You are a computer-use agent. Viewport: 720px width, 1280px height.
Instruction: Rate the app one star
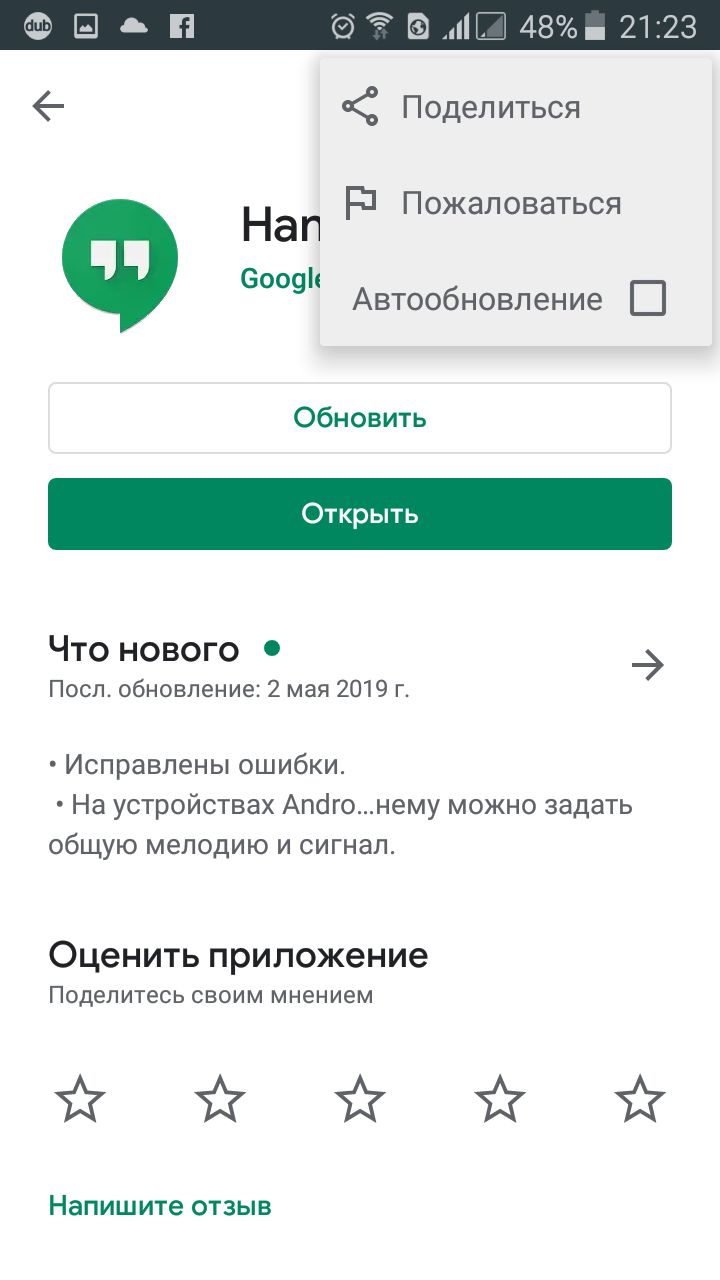pyautogui.click(x=80, y=1100)
